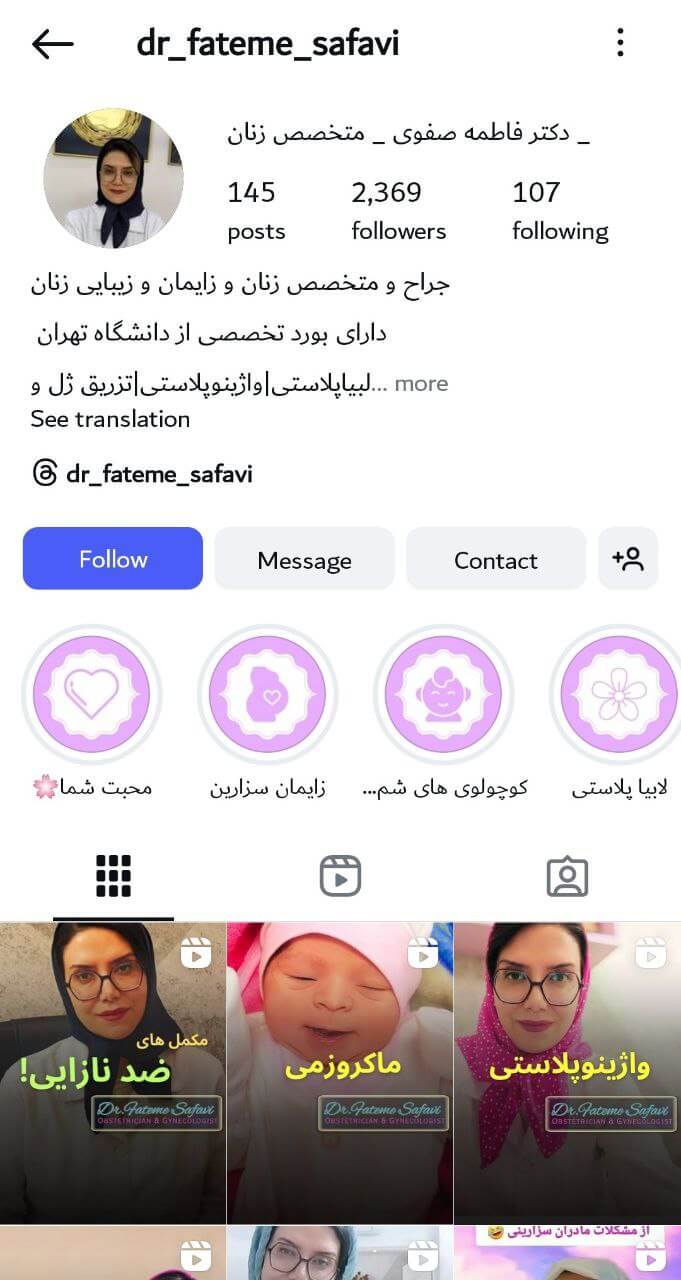681x1280 pixels.
Task: Switch to the tagged photos tab
Action: [567, 876]
